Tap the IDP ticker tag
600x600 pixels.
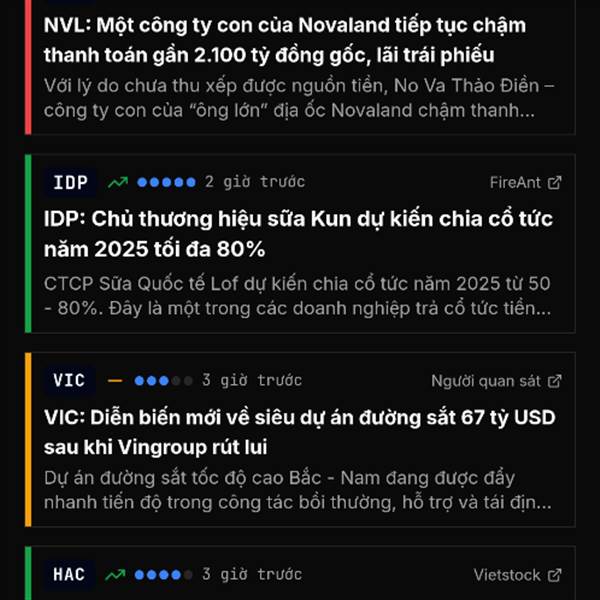point(70,182)
